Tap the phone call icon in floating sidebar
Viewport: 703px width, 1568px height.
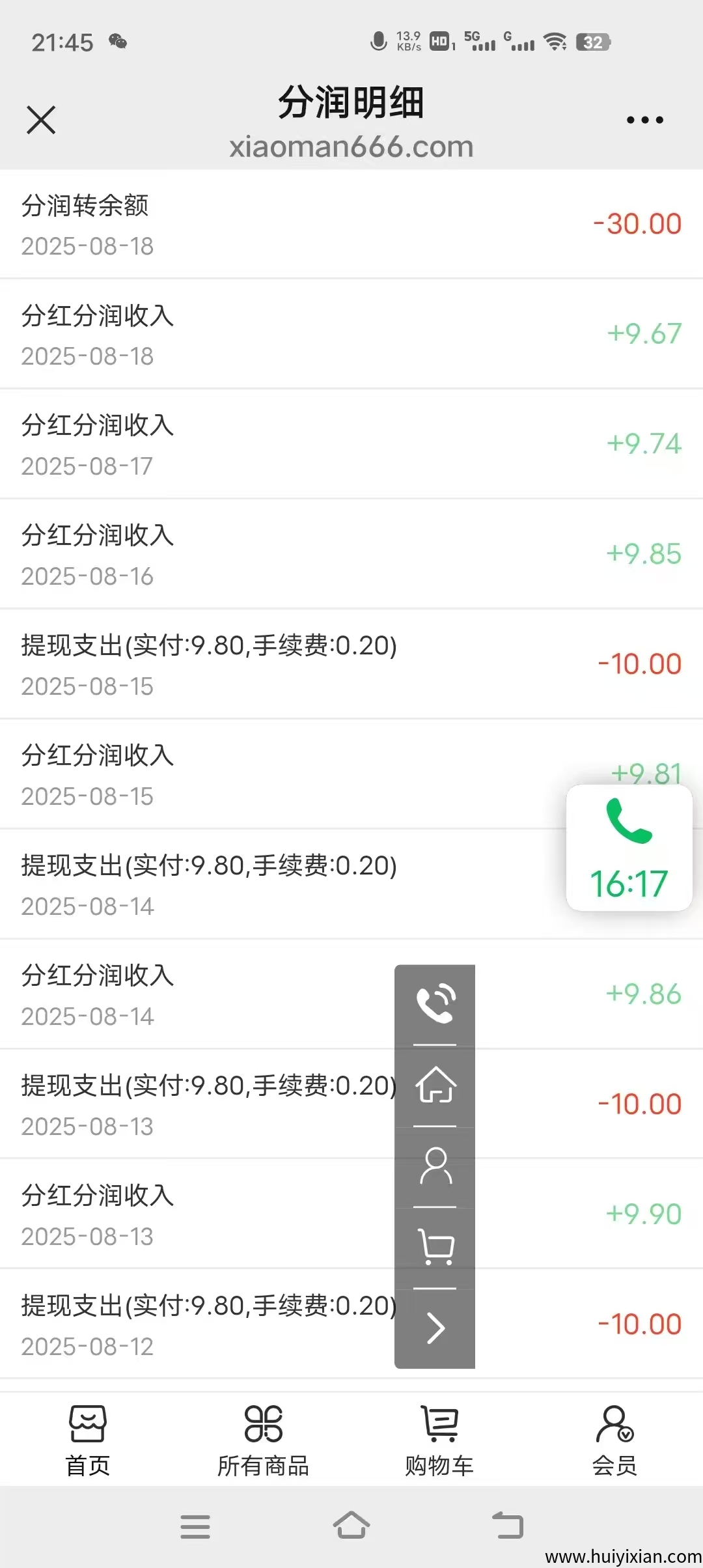[x=435, y=1005]
